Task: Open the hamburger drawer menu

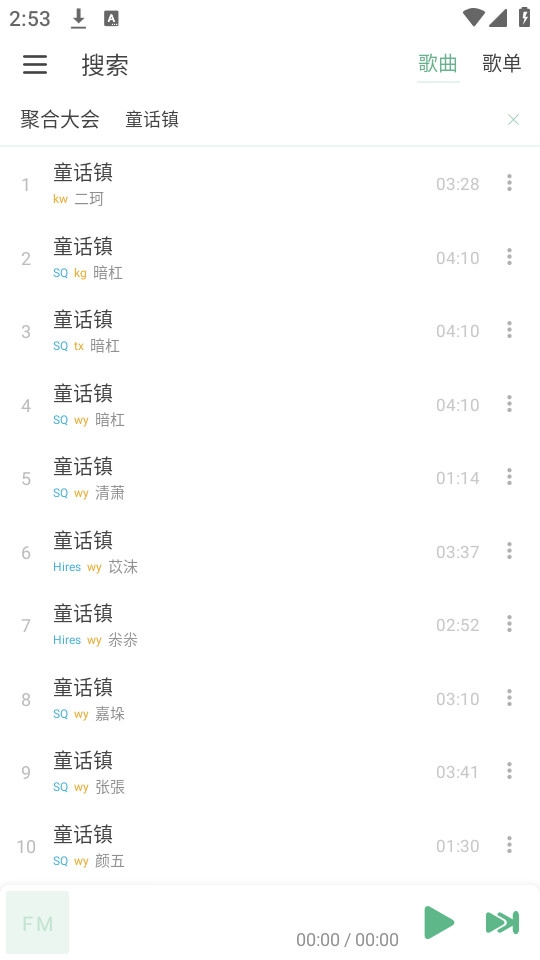Action: pyautogui.click(x=35, y=64)
